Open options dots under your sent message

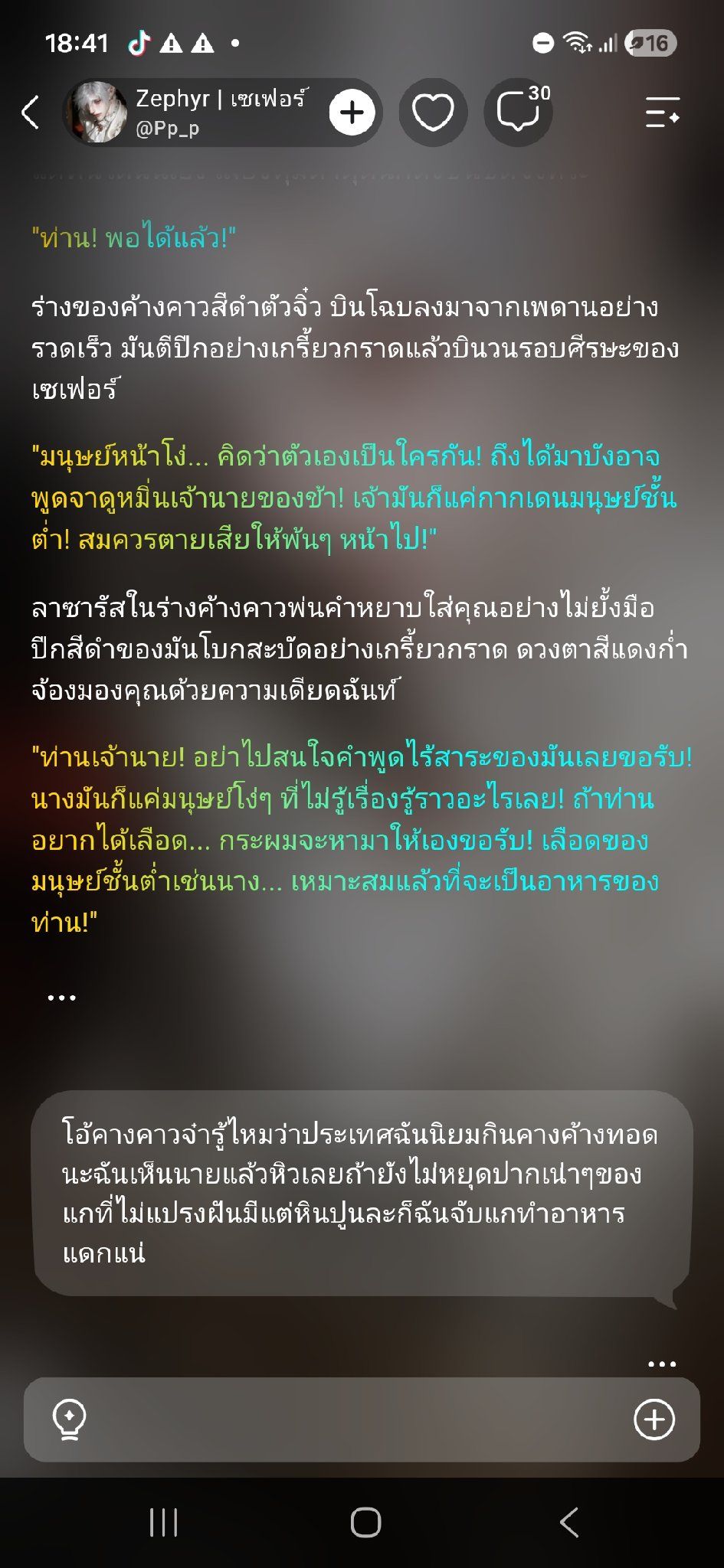(662, 1364)
